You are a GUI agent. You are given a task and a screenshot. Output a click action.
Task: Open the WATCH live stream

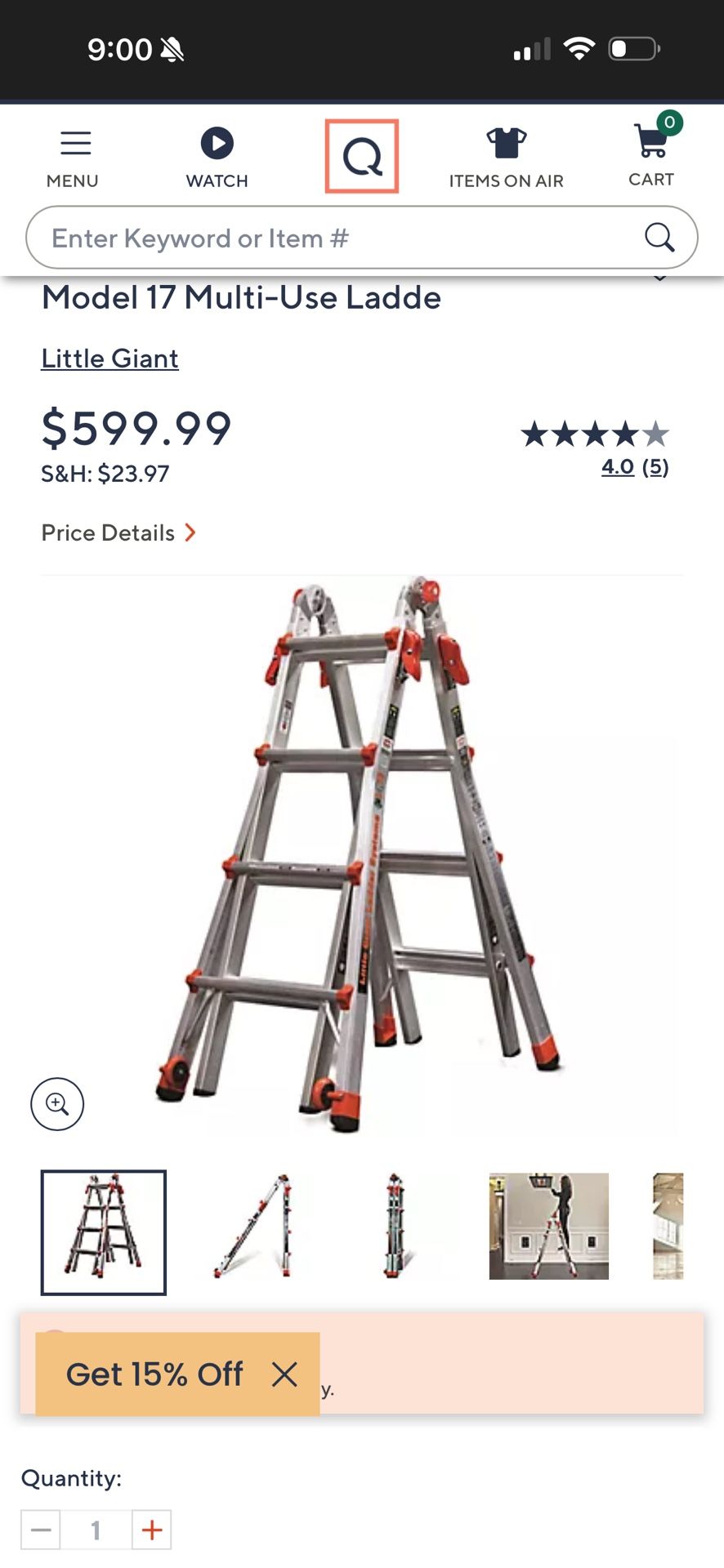217,158
